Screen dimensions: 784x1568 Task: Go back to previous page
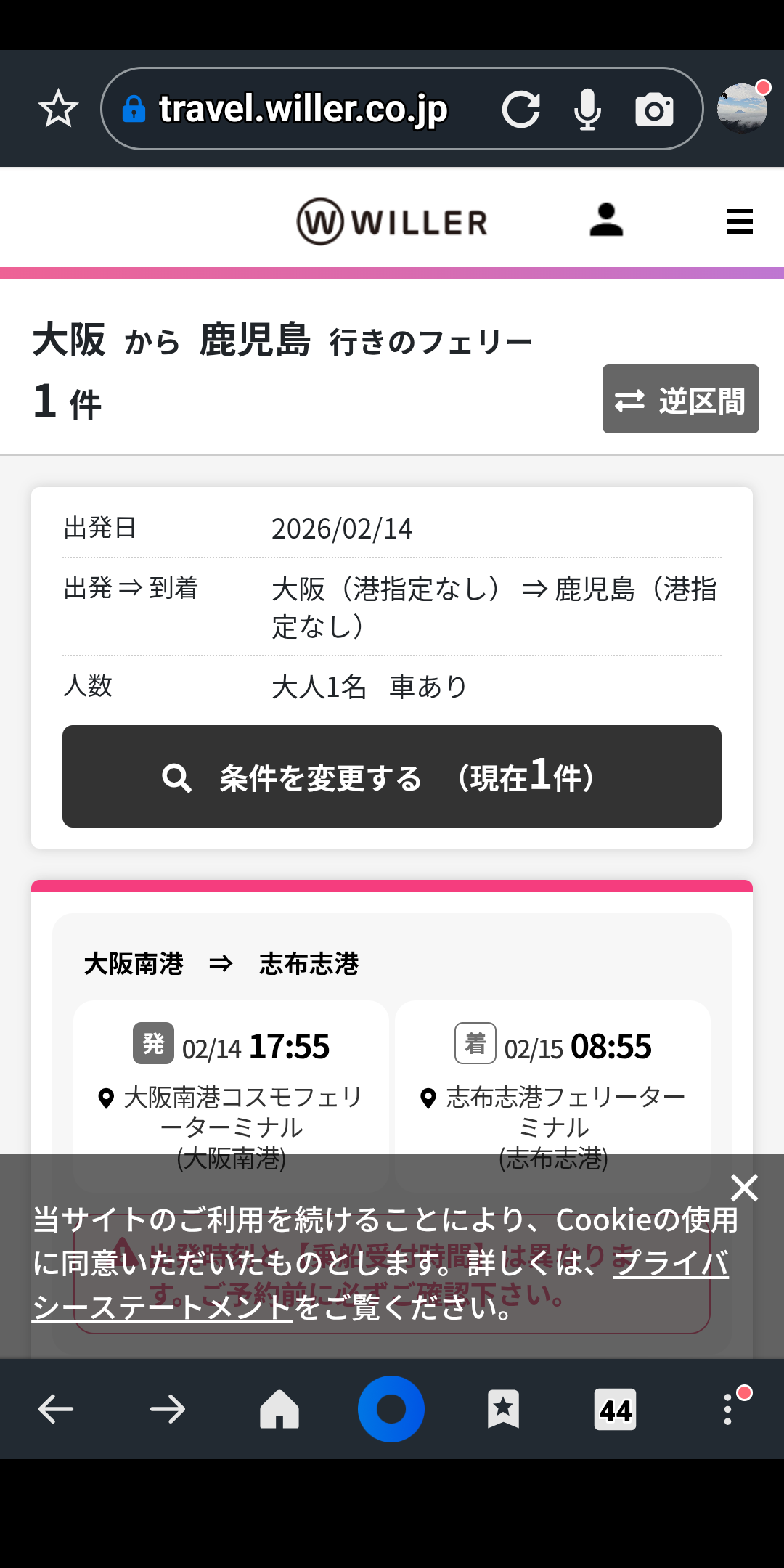coord(56,1409)
